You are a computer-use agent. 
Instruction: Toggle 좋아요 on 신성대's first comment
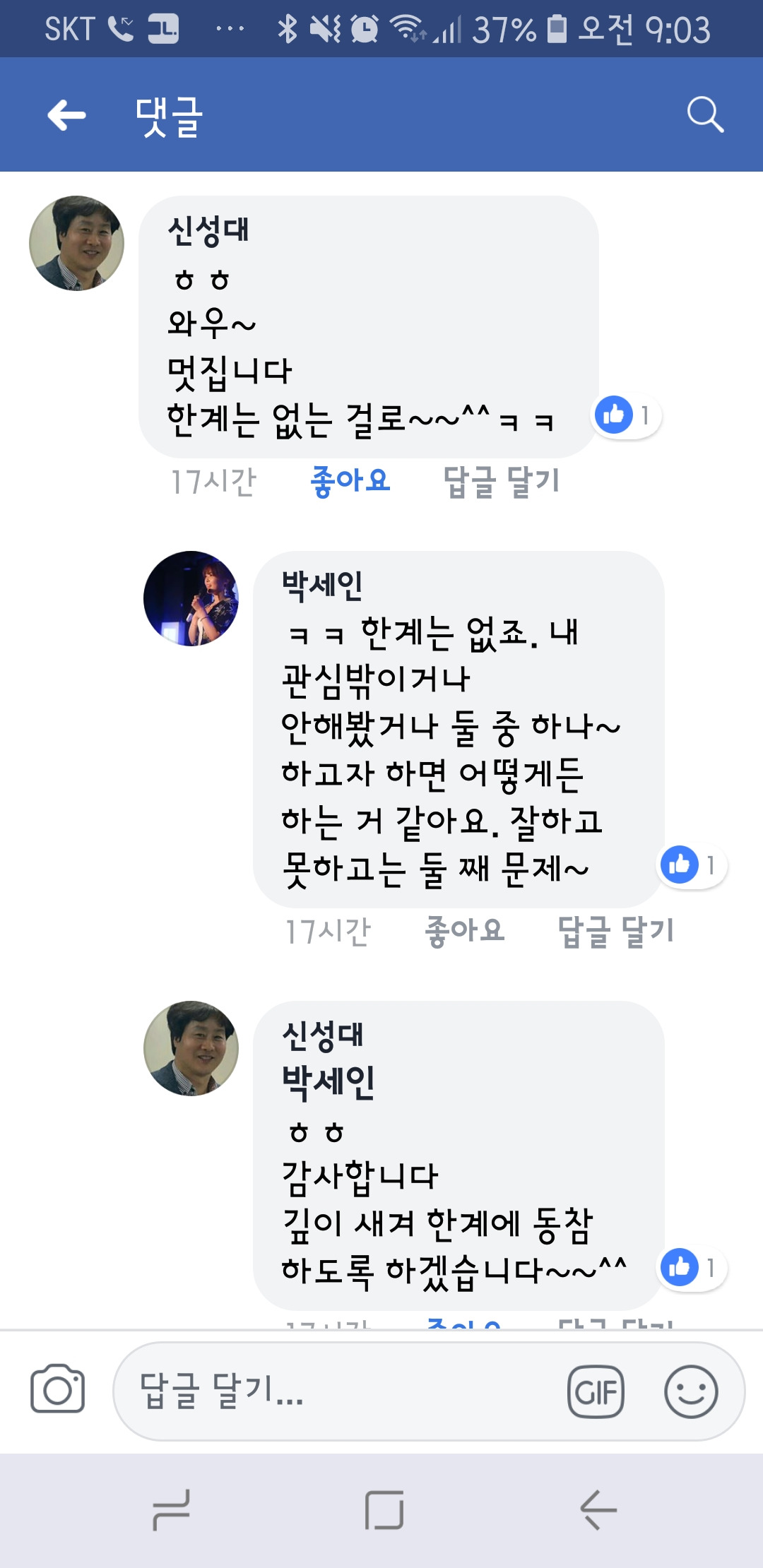[349, 480]
